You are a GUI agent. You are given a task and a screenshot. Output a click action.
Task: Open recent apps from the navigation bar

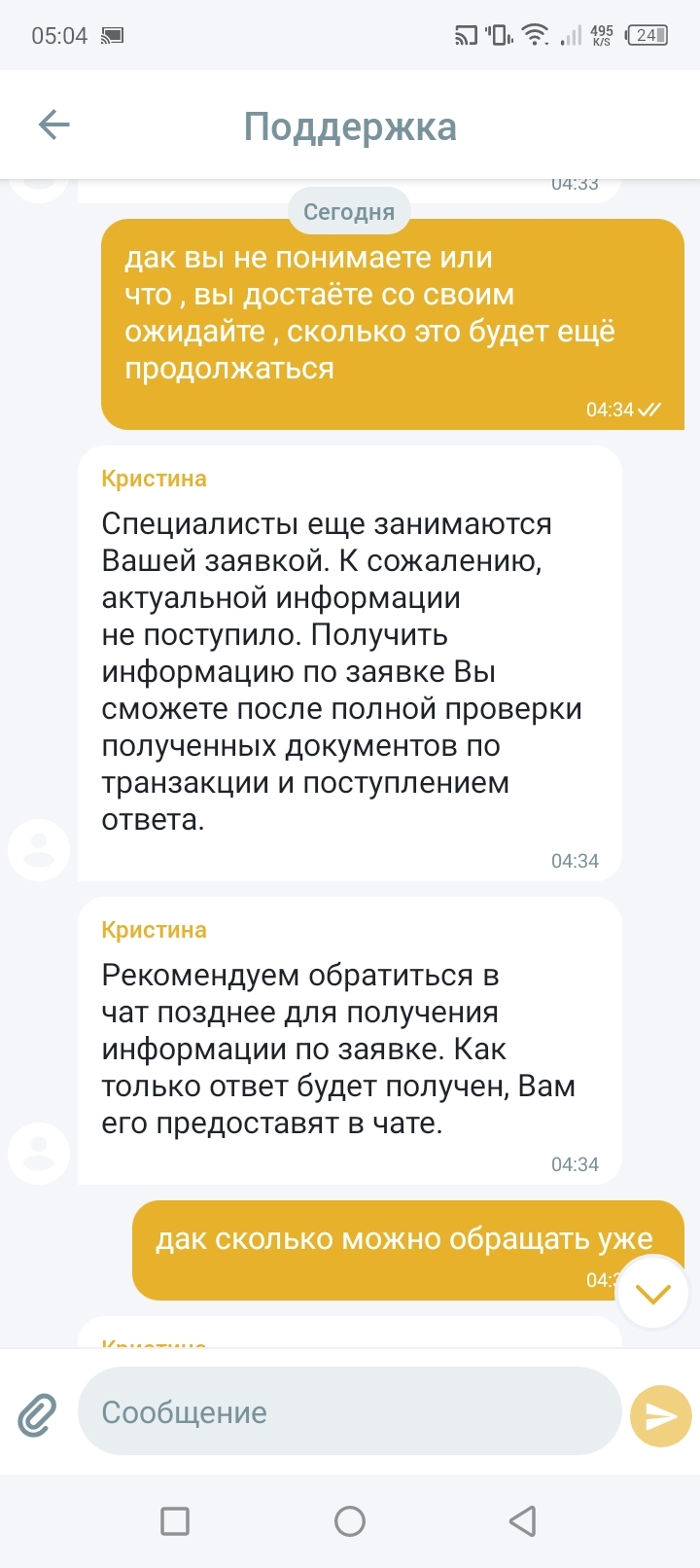point(175,1520)
